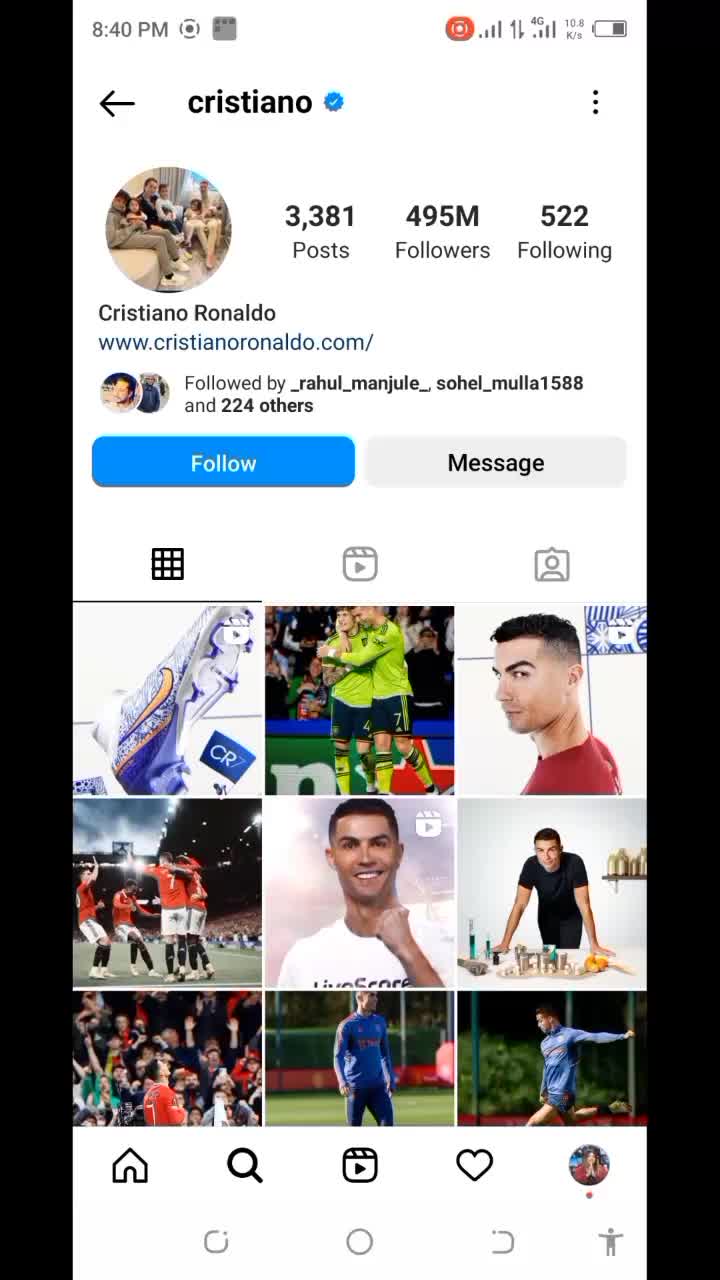Switch to the Reels tab on profile
The width and height of the screenshot is (720, 1280).
(360, 564)
